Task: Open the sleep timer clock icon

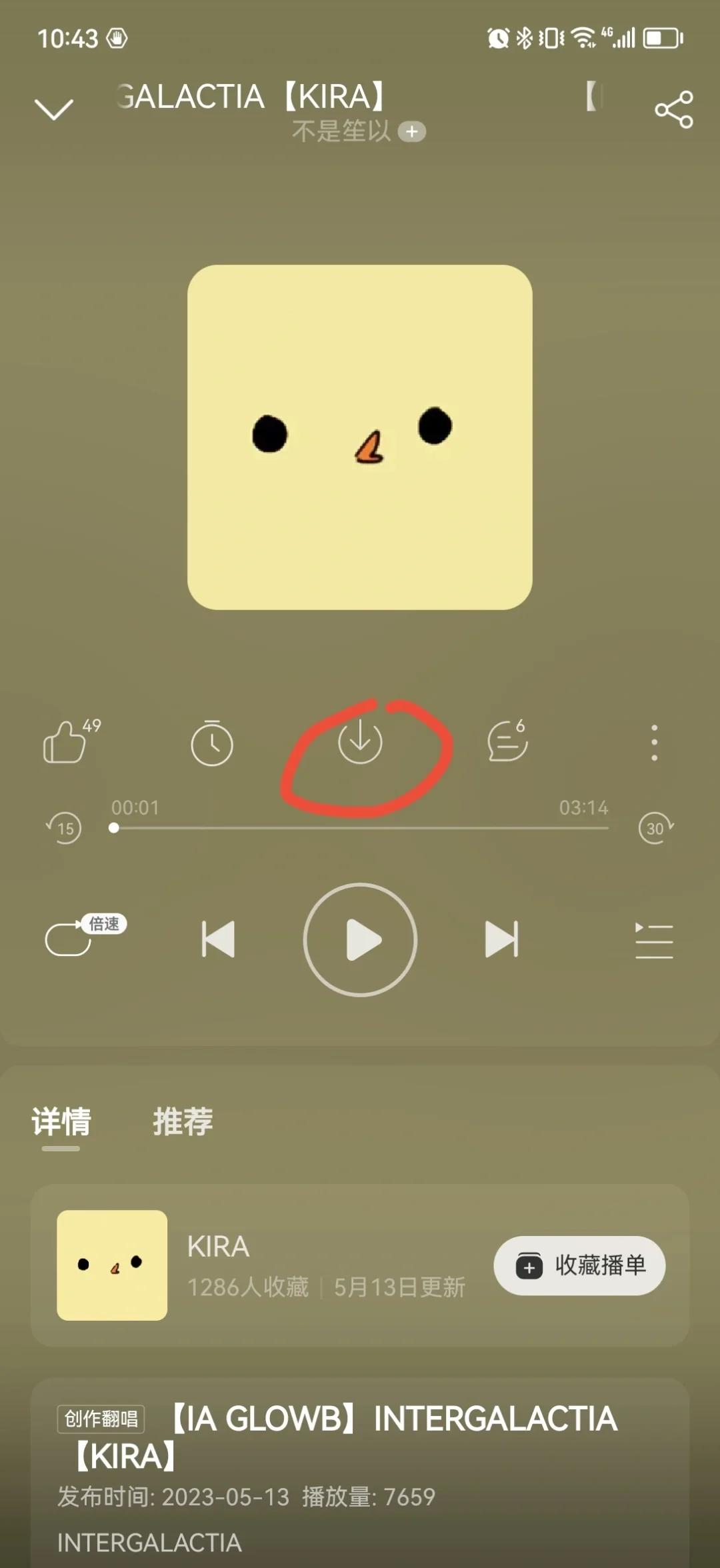Action: click(x=212, y=743)
